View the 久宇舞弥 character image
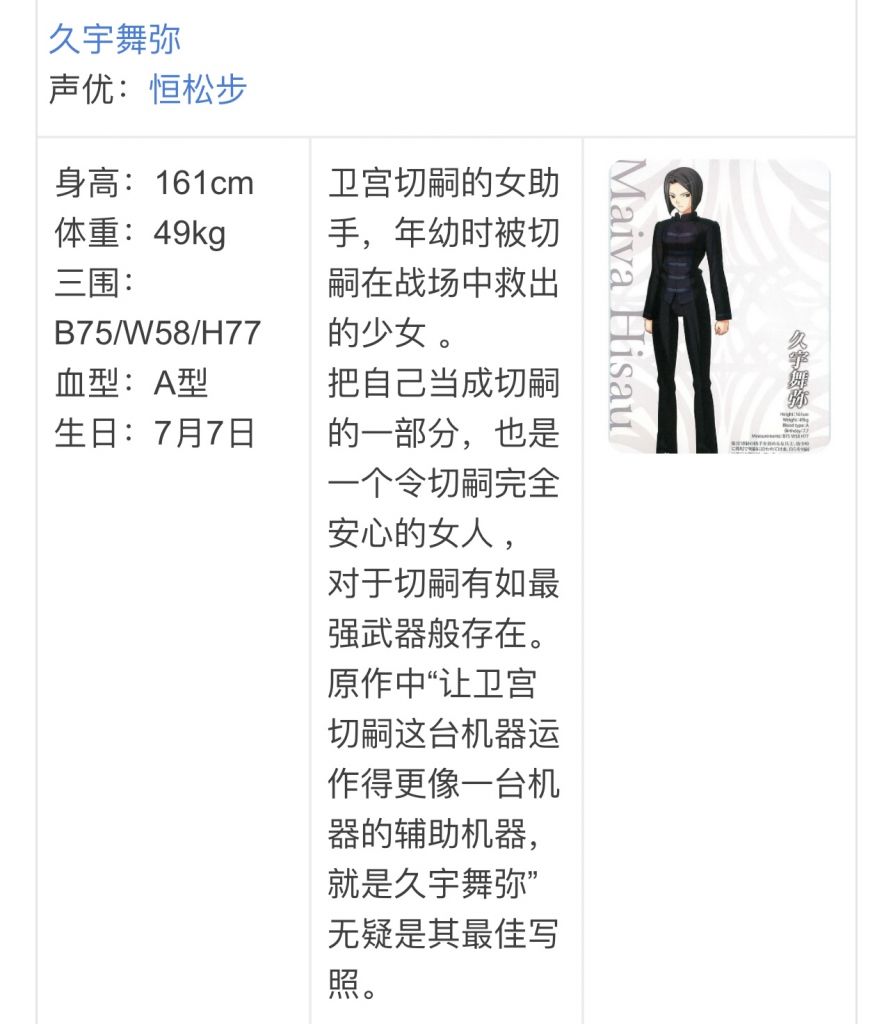The width and height of the screenshot is (893, 1024). [718, 306]
